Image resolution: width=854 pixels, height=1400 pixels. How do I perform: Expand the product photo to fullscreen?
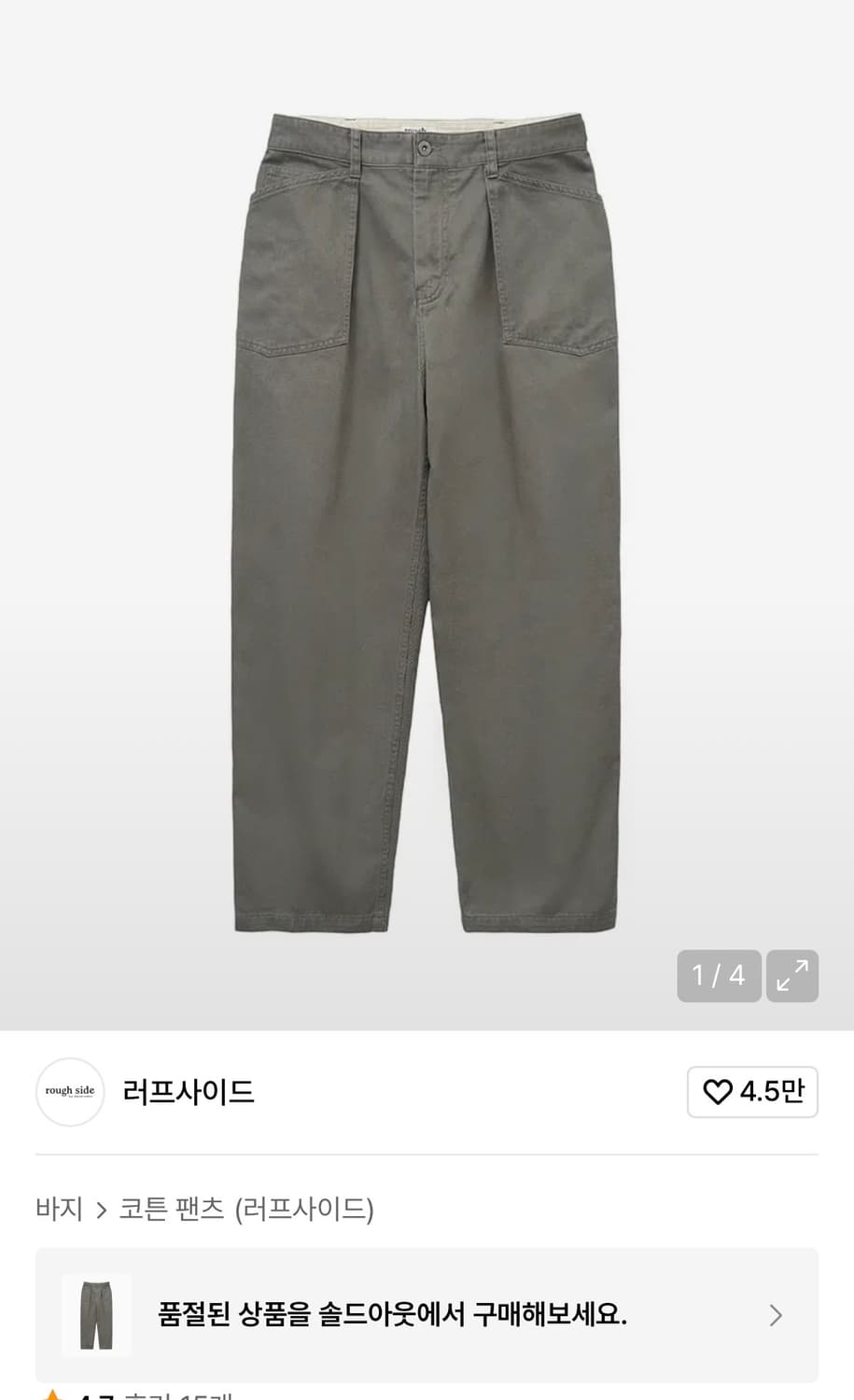click(791, 975)
